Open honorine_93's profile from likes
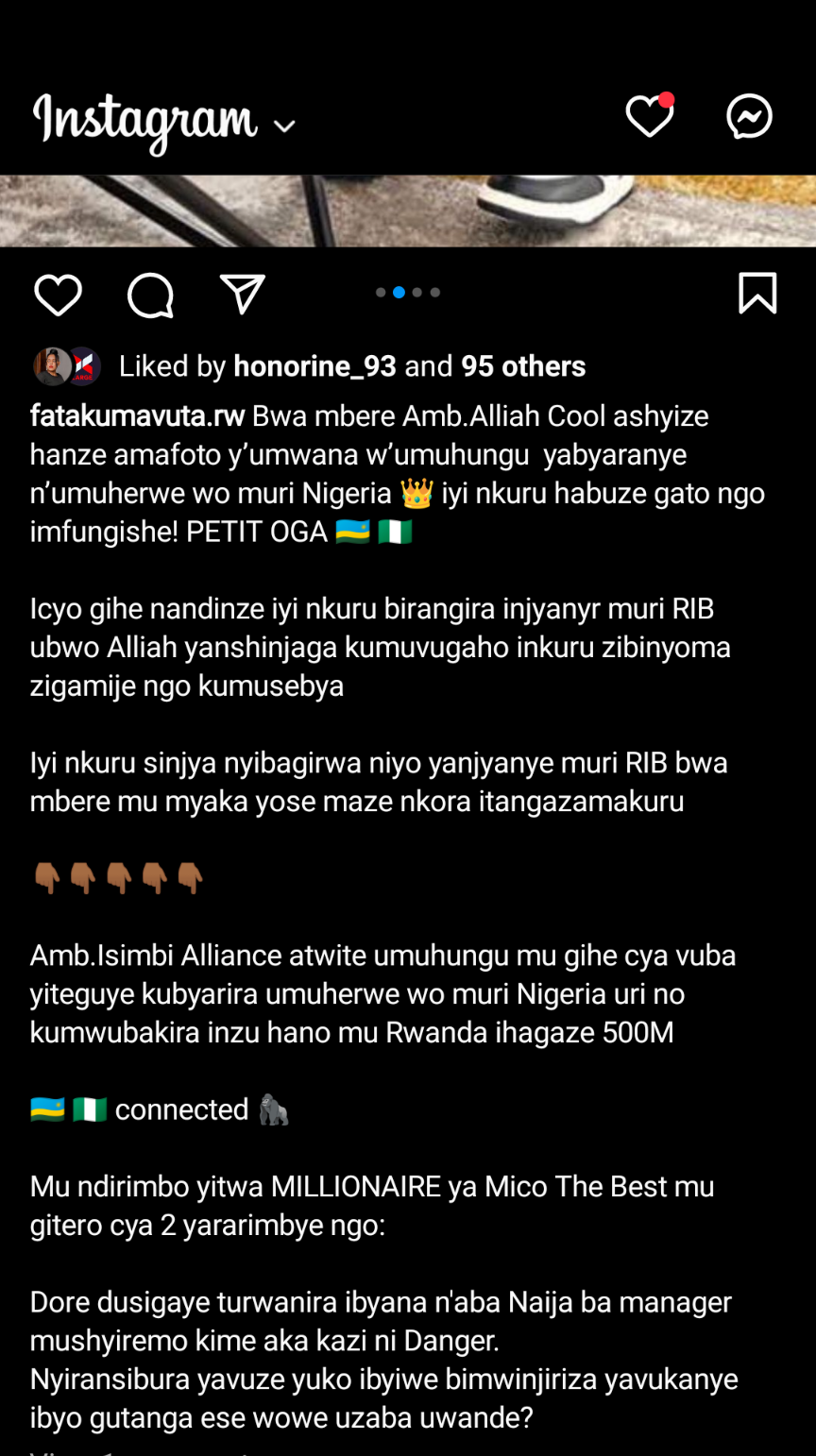Image resolution: width=816 pixels, height=1456 pixels. 314,366
